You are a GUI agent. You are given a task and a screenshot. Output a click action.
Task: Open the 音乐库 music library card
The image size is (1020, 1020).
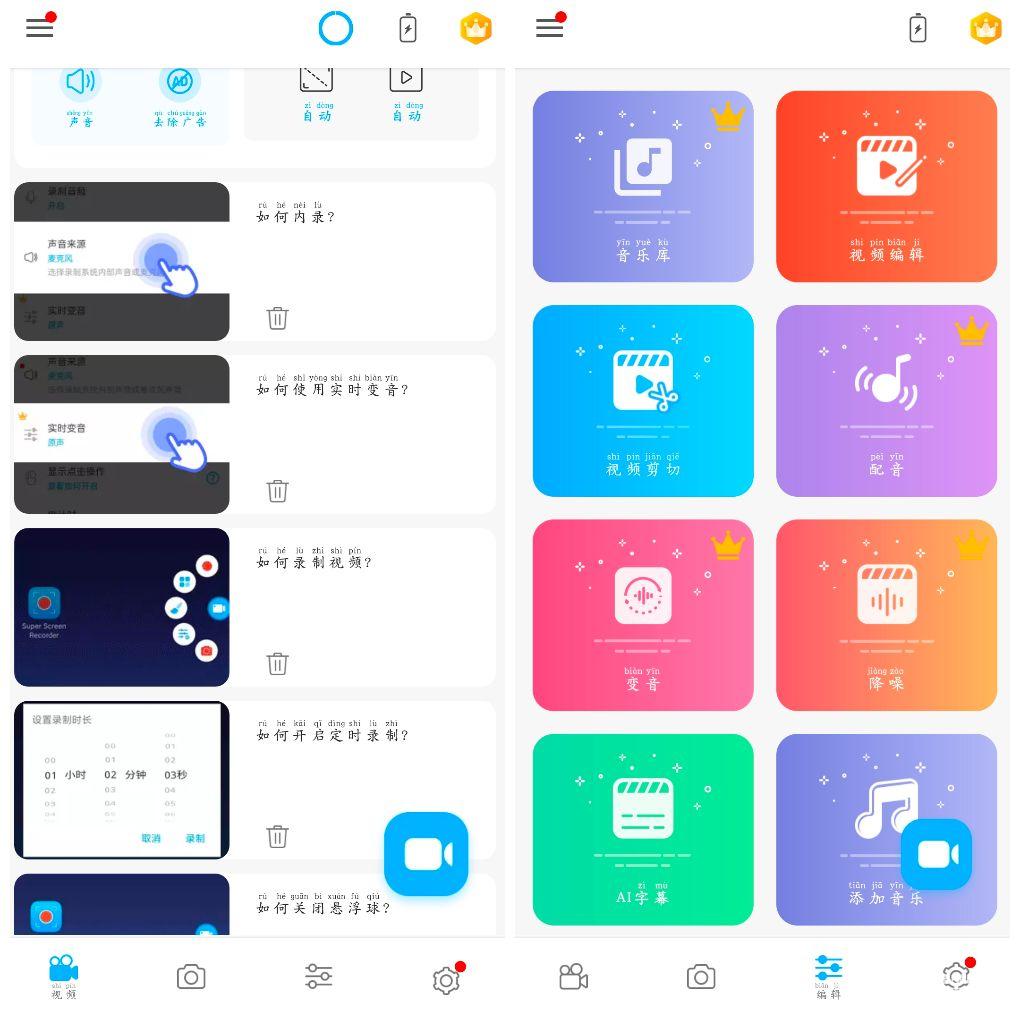pos(642,186)
